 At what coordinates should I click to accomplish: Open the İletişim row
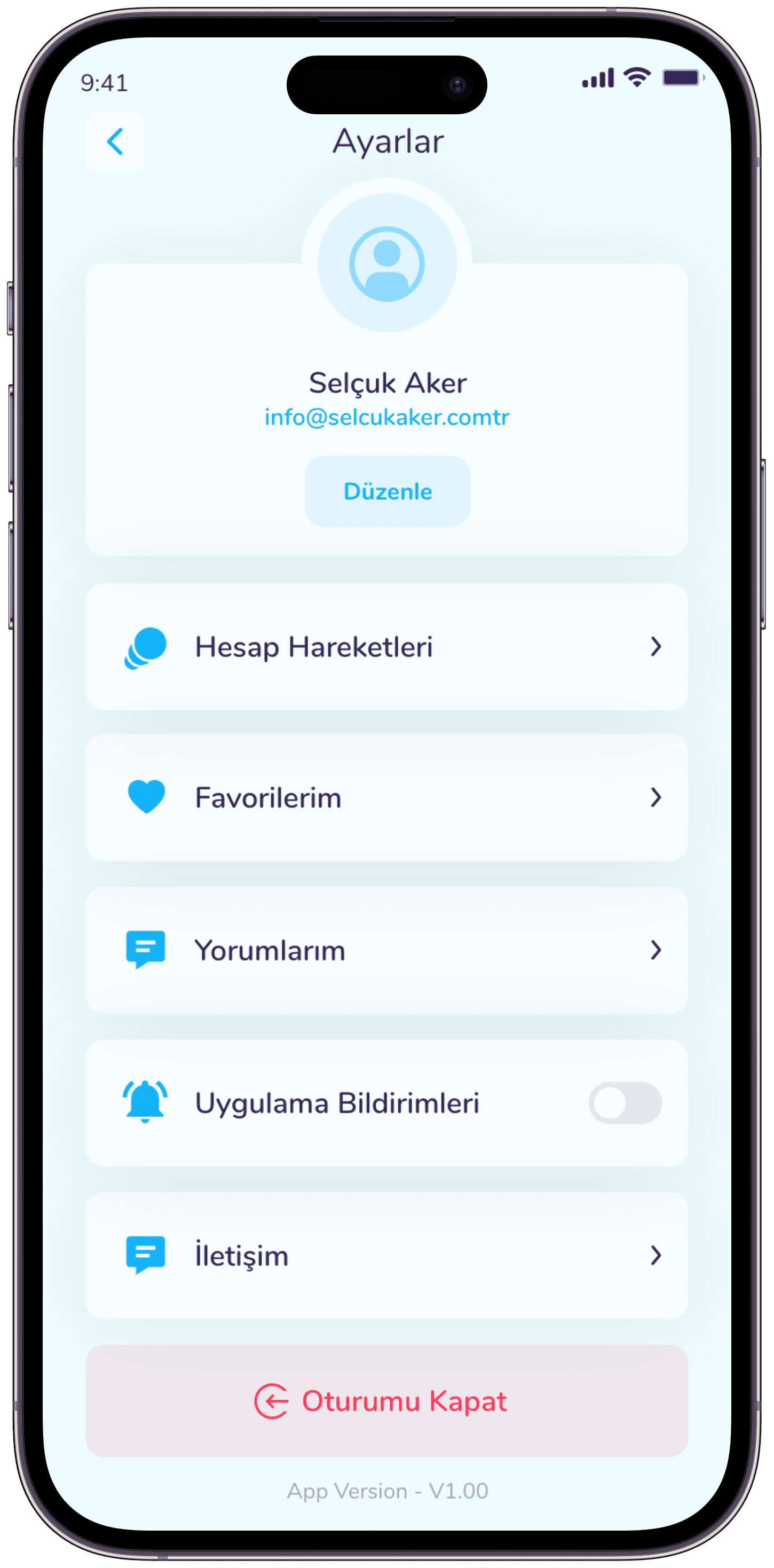pos(387,1255)
